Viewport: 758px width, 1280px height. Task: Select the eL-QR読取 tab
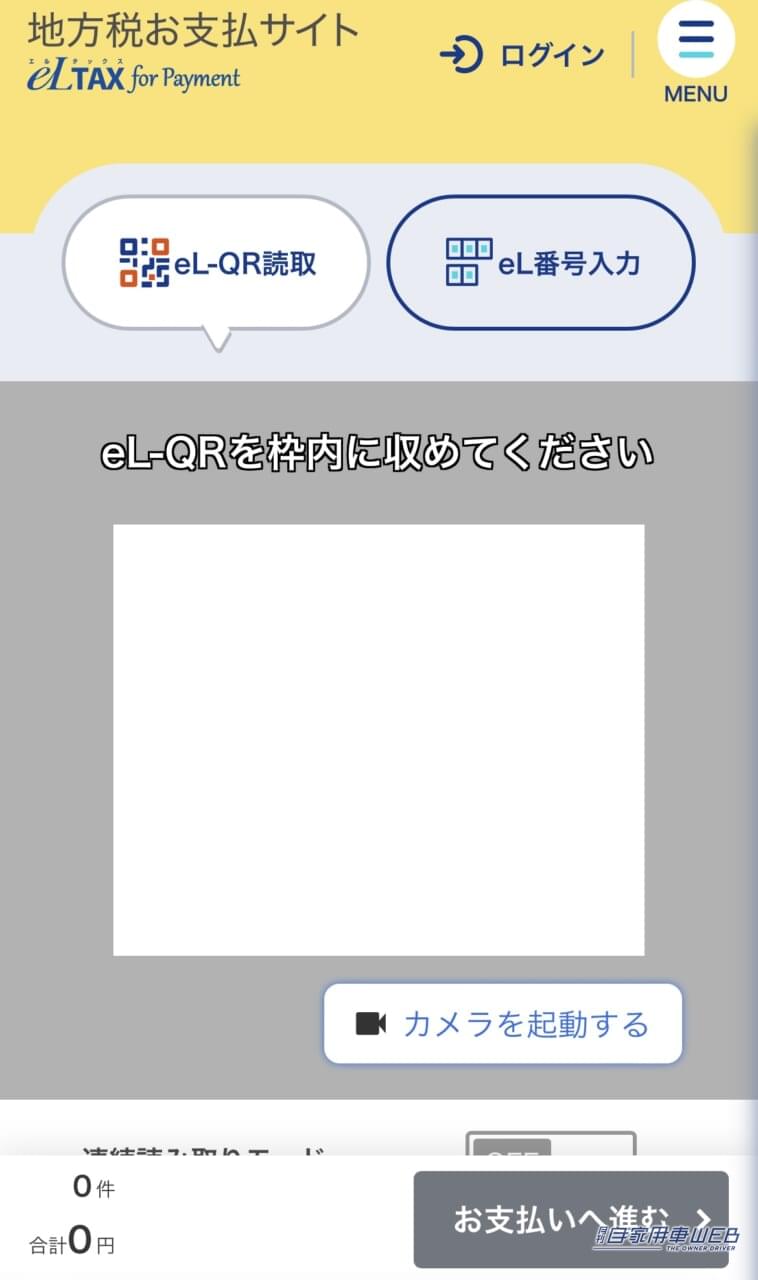point(216,263)
